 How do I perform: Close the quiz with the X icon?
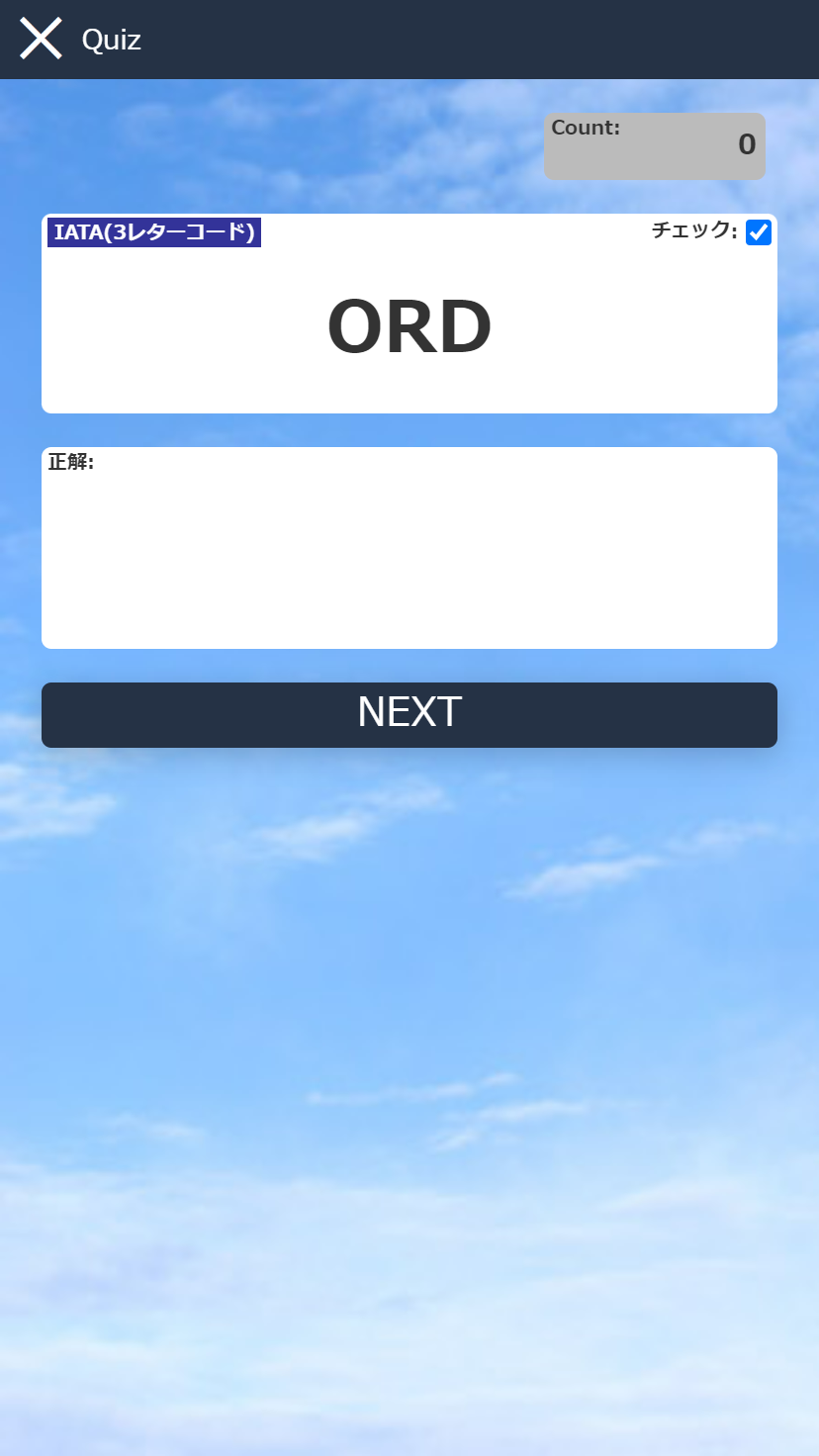41,40
